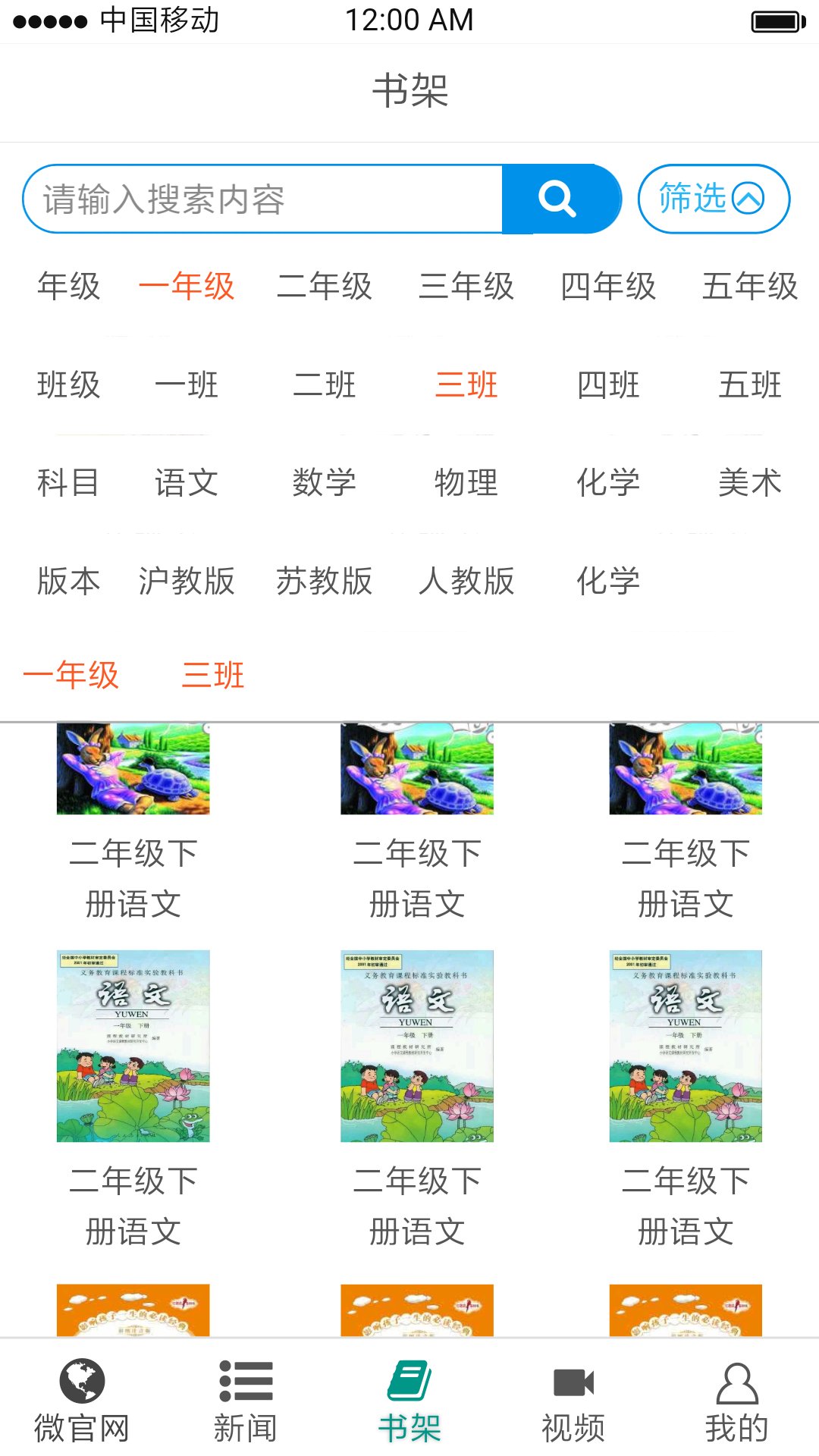Tap the magnifier search icon
This screenshot has height=1456, width=819.
(556, 199)
